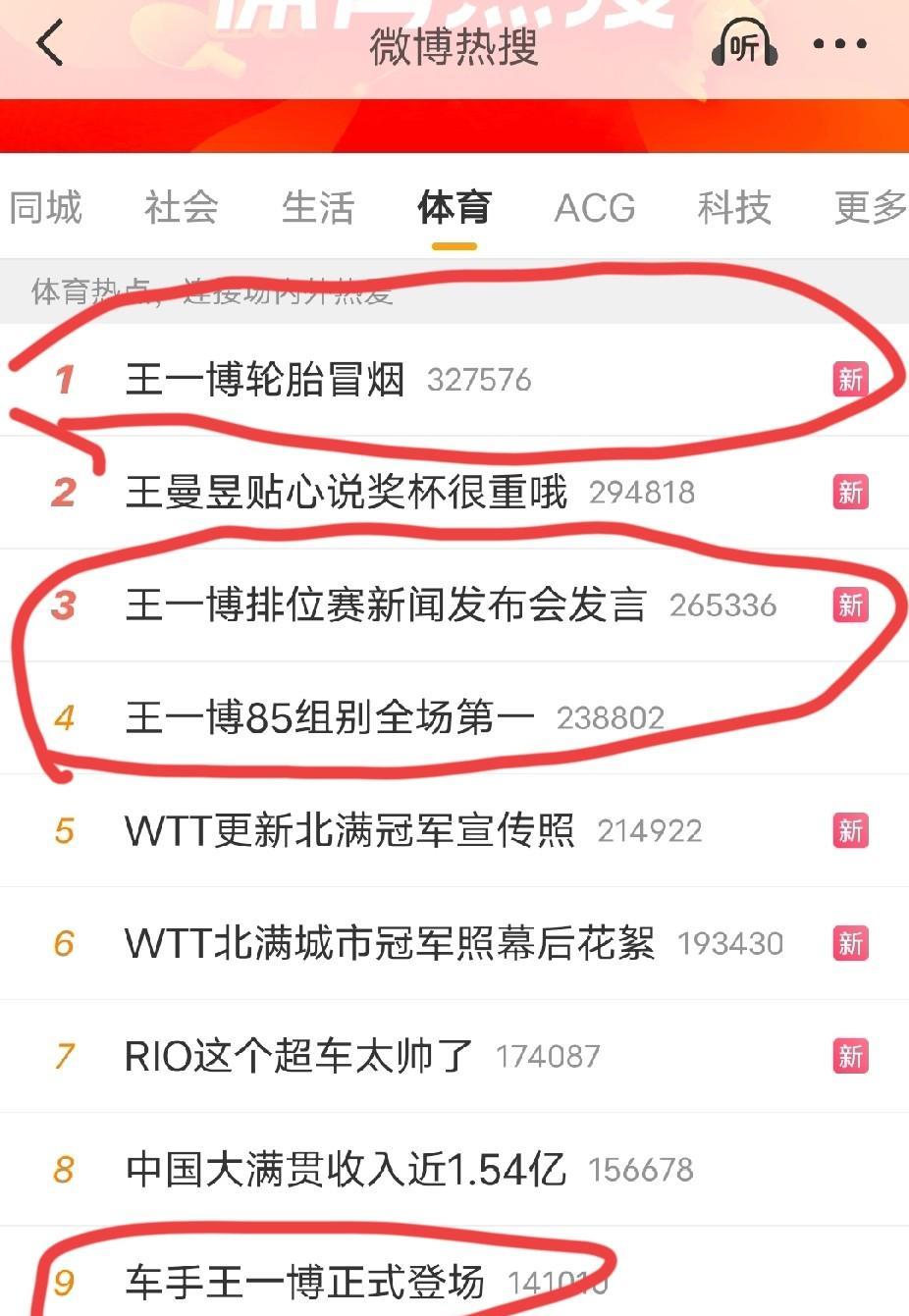909x1316 pixels.
Task: Open WTT北满城市冠军照幕后花絮 topic
Action: (x=390, y=944)
